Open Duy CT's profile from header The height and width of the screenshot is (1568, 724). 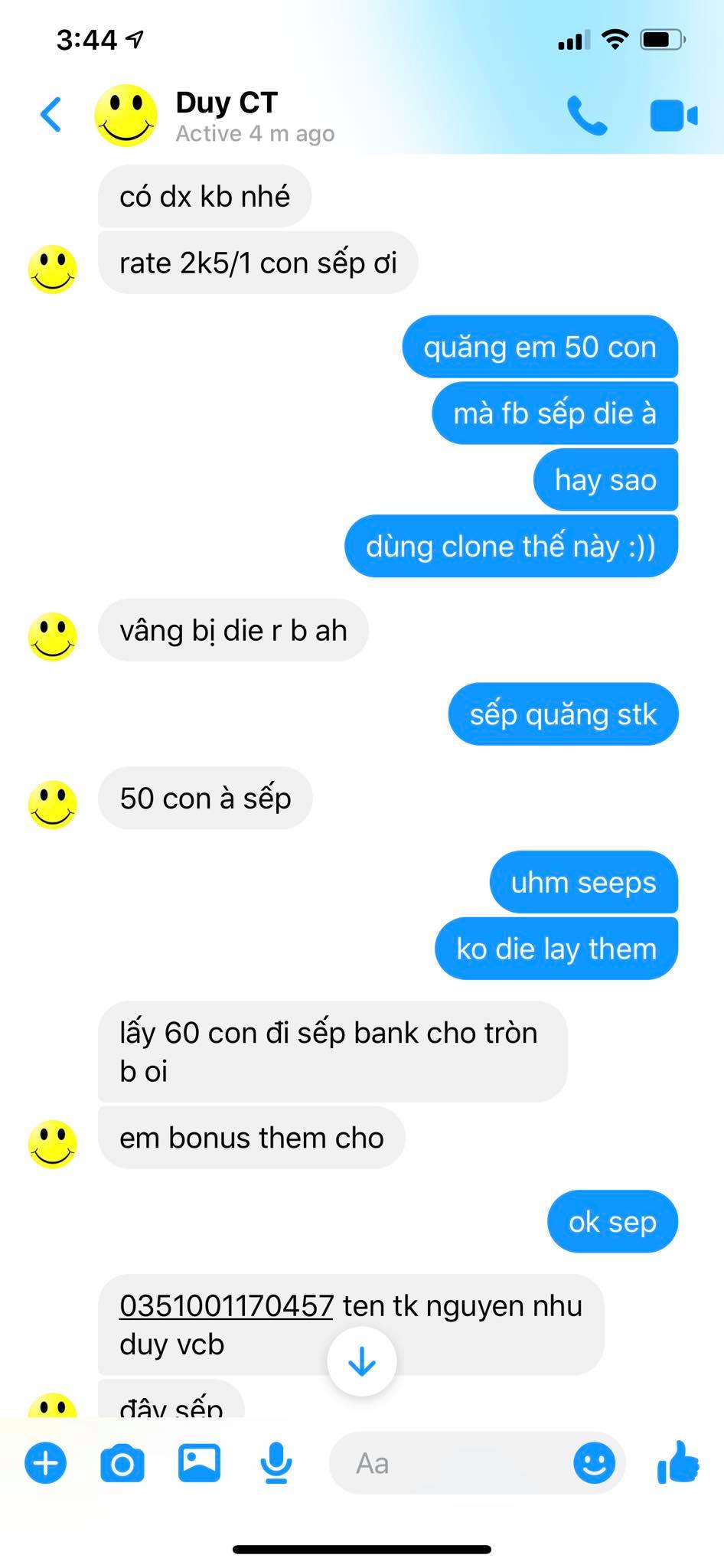(226, 116)
